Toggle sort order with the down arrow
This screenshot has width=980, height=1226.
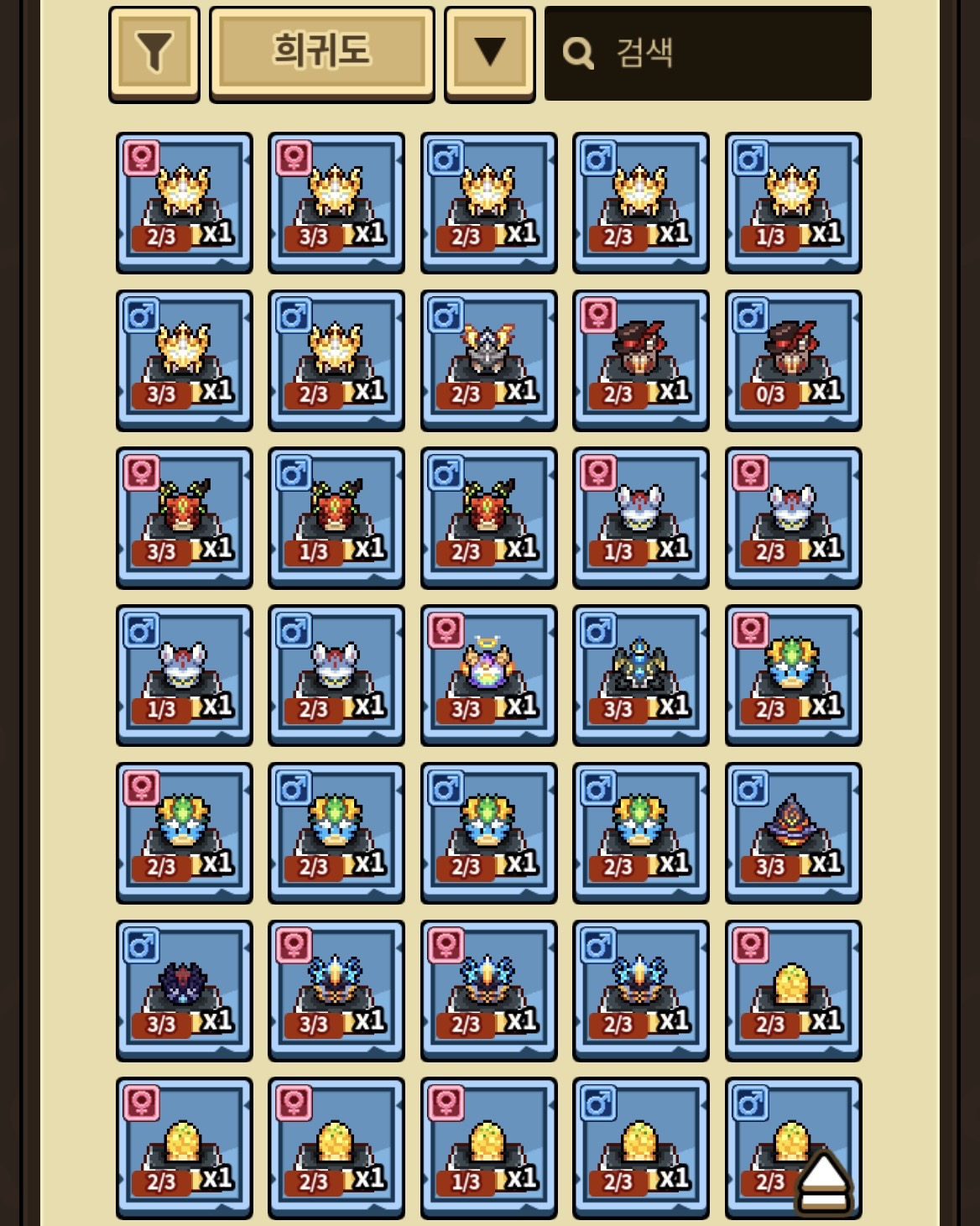pyautogui.click(x=490, y=53)
